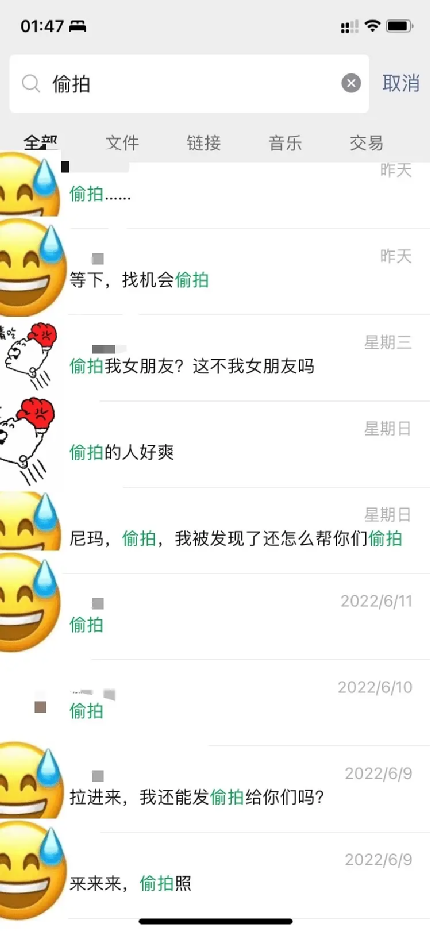The width and height of the screenshot is (430, 931).
Task: Open the result 来来来，偷拍照
Action: [215, 875]
